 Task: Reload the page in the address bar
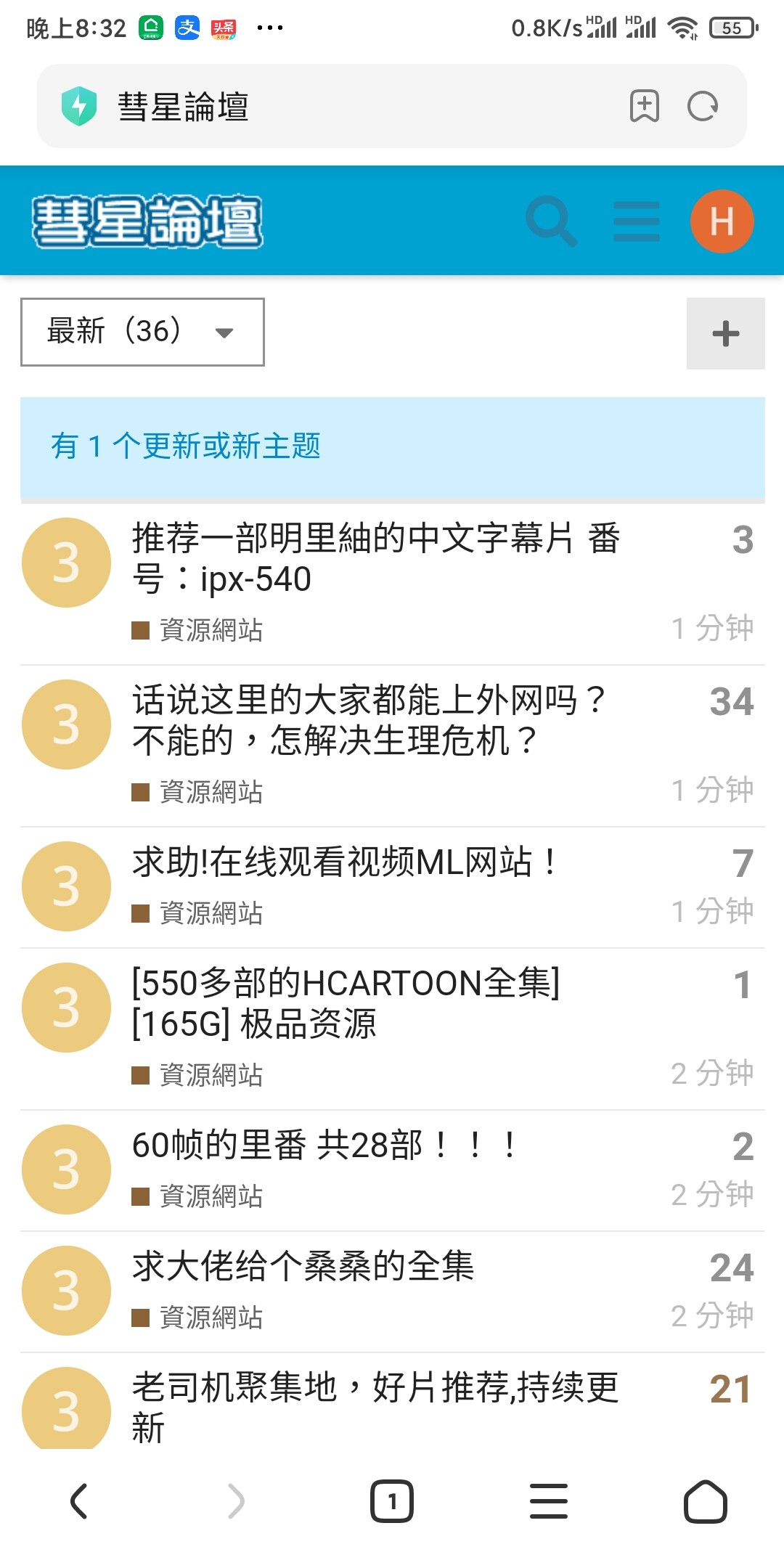pyautogui.click(x=702, y=107)
